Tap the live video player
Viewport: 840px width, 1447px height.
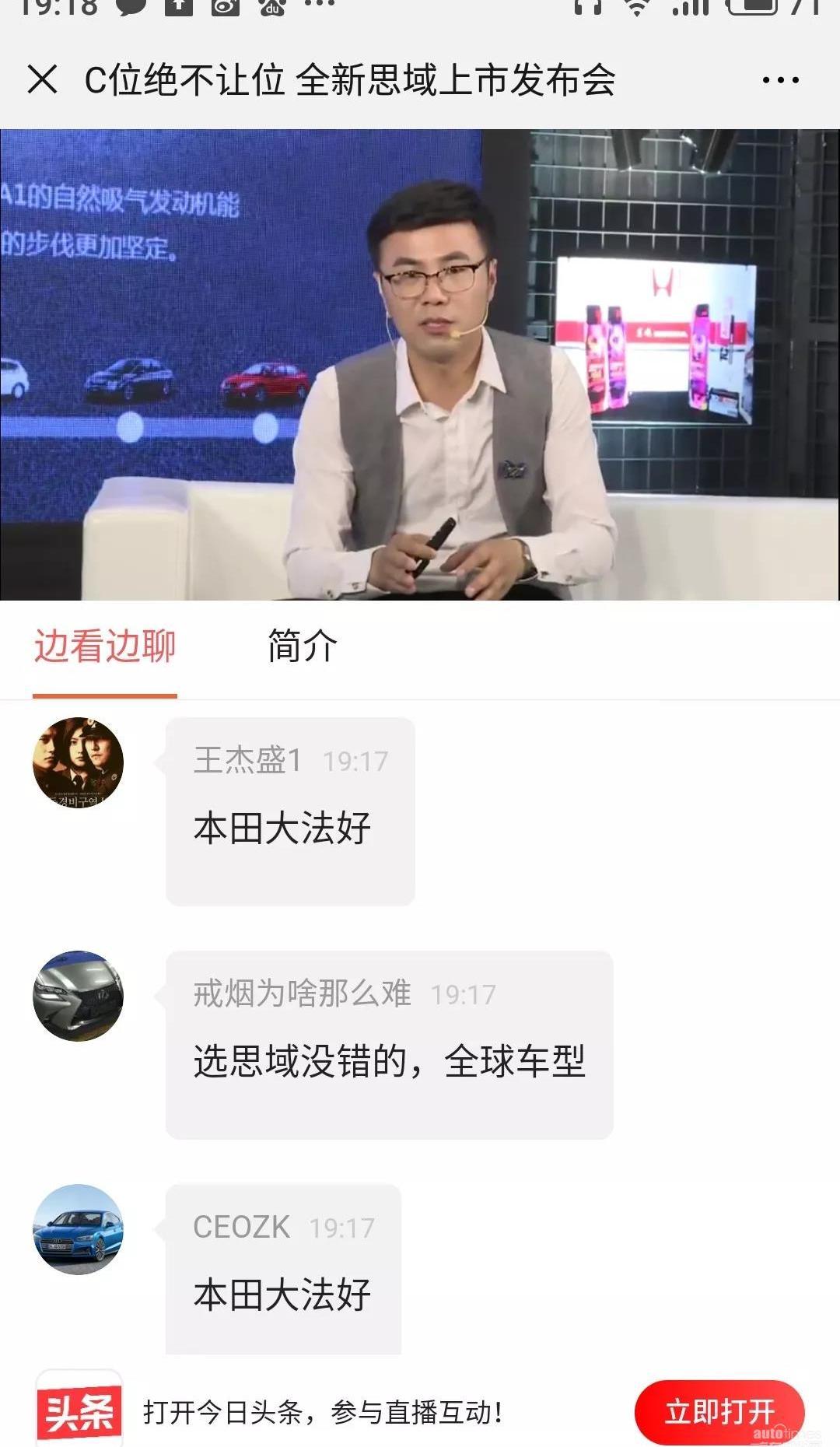click(x=420, y=364)
